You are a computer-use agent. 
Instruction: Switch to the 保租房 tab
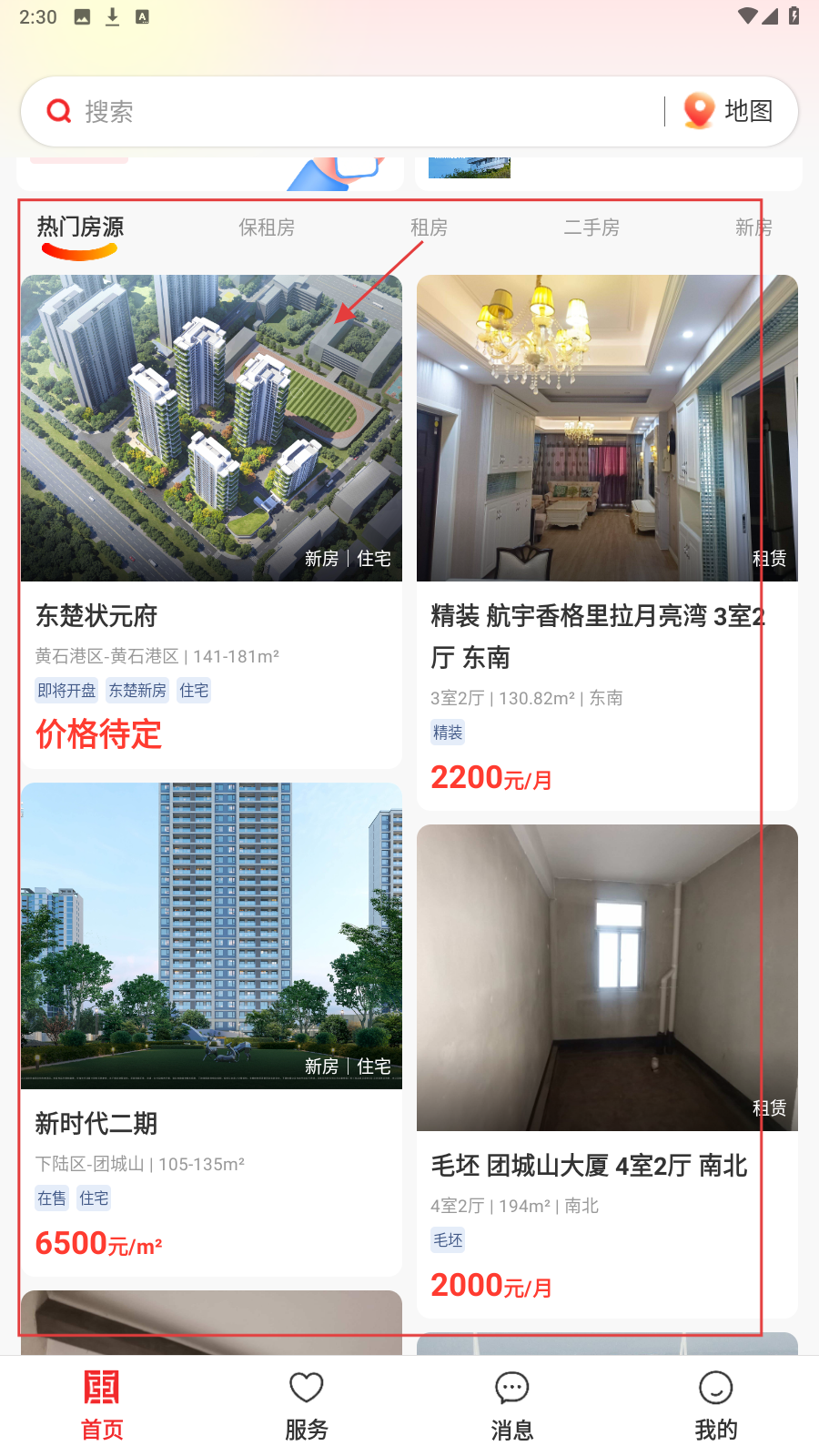(x=267, y=227)
